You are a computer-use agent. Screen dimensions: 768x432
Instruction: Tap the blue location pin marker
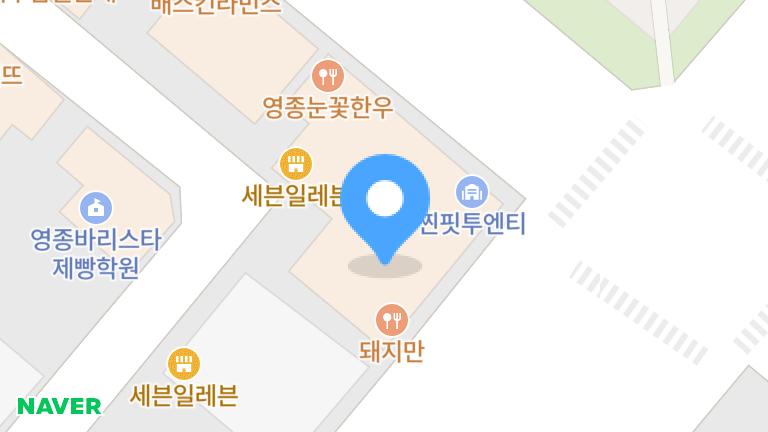click(x=385, y=201)
